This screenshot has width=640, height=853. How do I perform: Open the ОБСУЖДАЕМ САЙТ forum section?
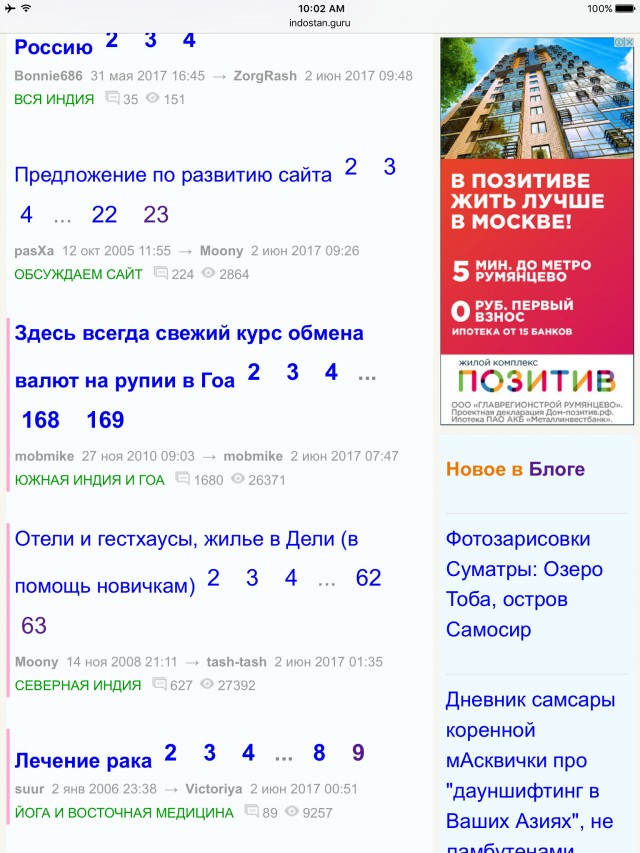click(78, 274)
